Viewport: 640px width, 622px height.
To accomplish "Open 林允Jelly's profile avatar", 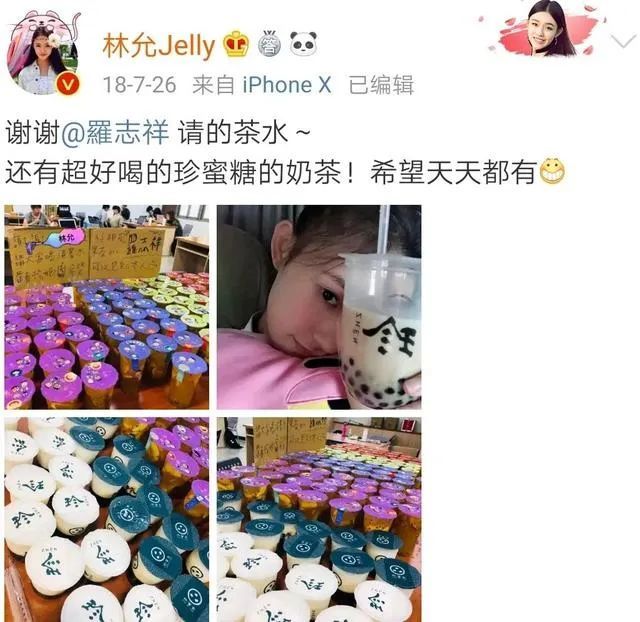I will click(45, 53).
